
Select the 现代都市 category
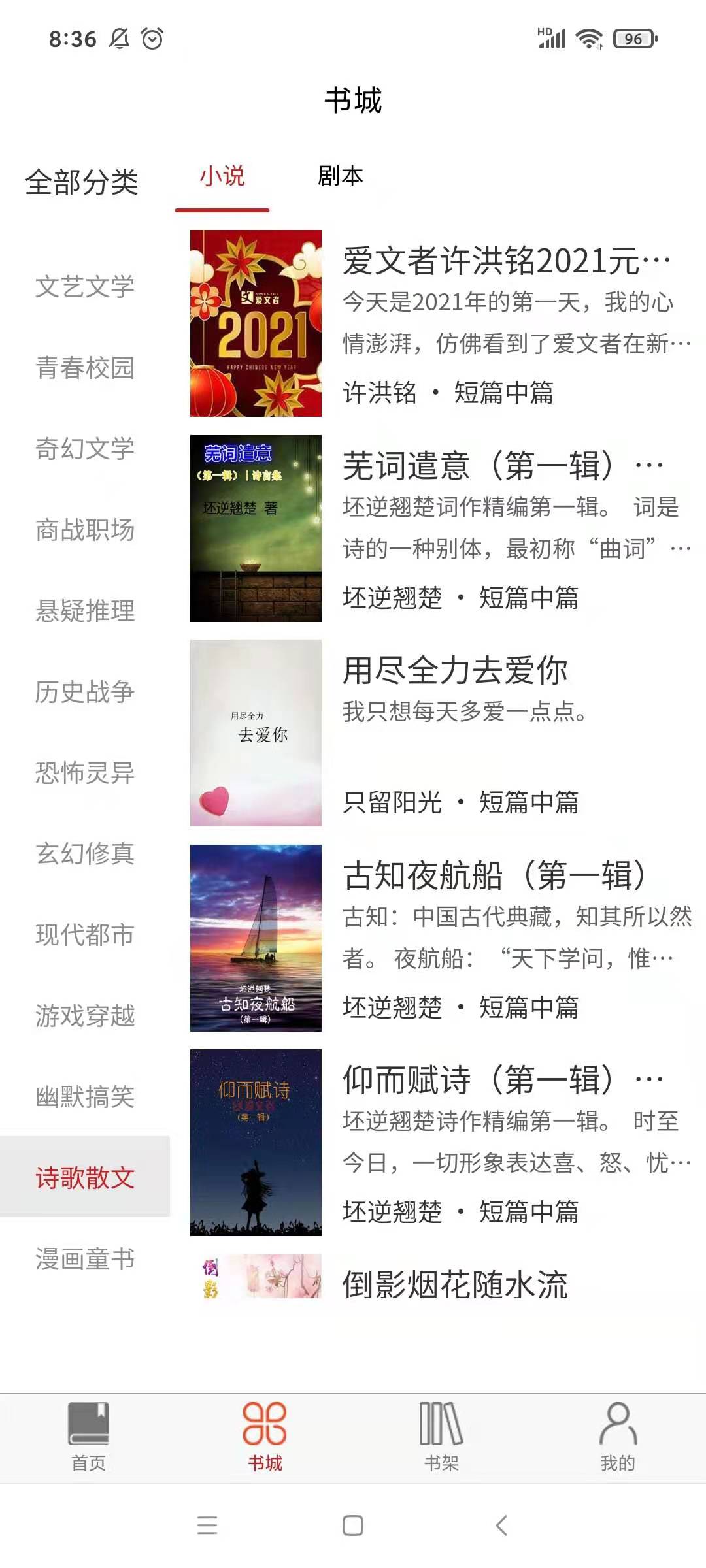click(x=85, y=935)
